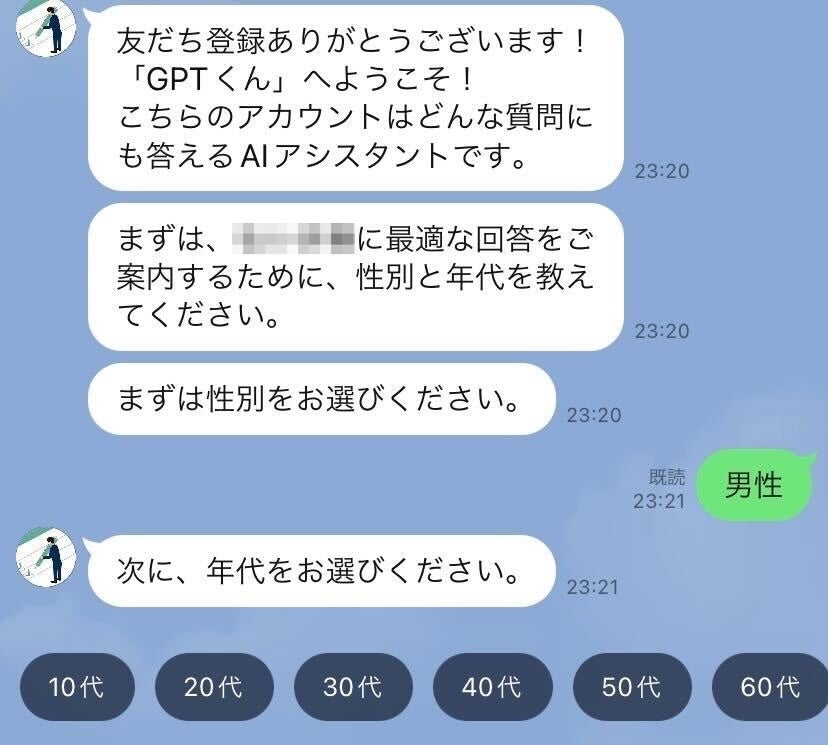Select the 50代 age chip
828x745 pixels.
pos(631,687)
